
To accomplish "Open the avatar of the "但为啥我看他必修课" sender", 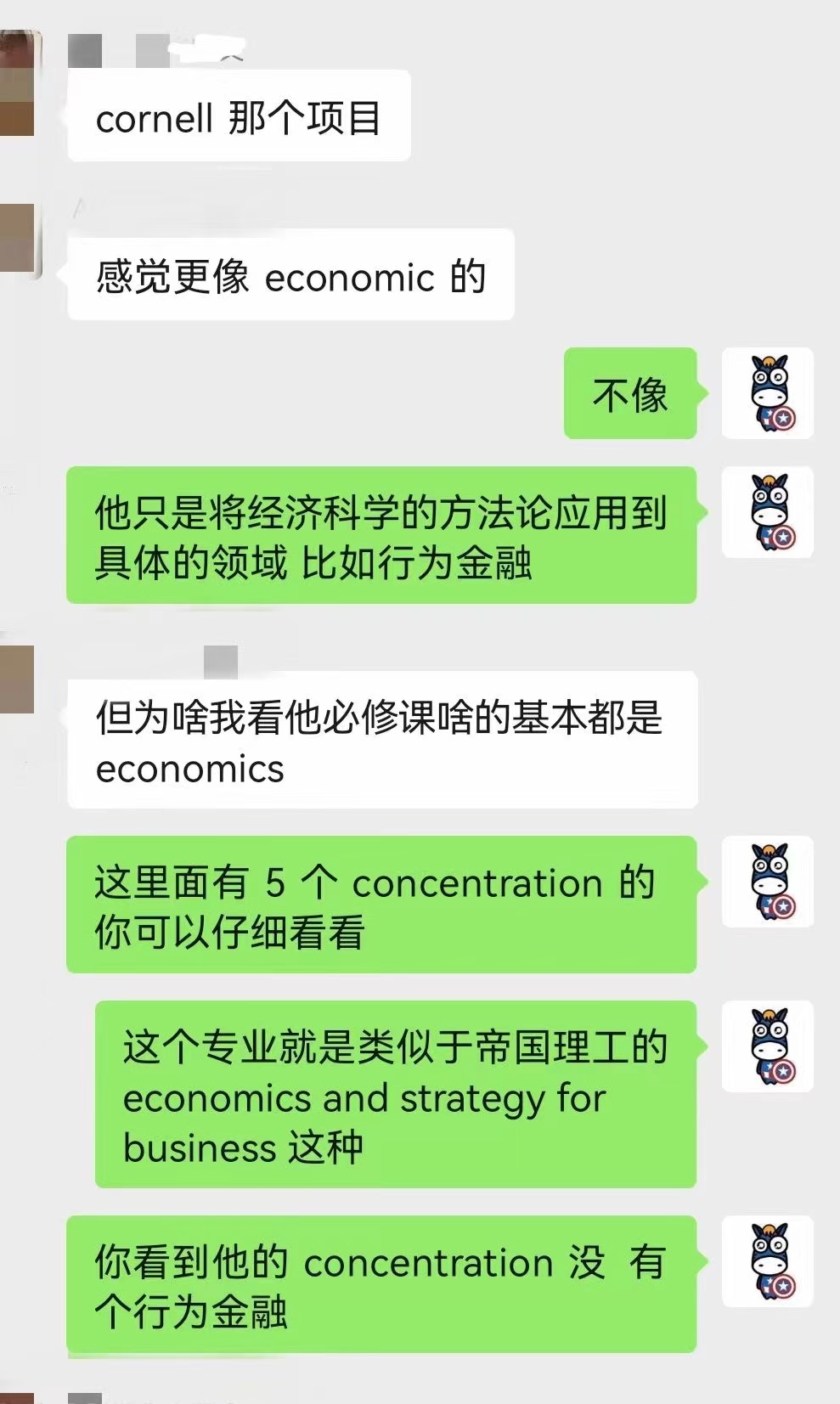I will click(17, 679).
